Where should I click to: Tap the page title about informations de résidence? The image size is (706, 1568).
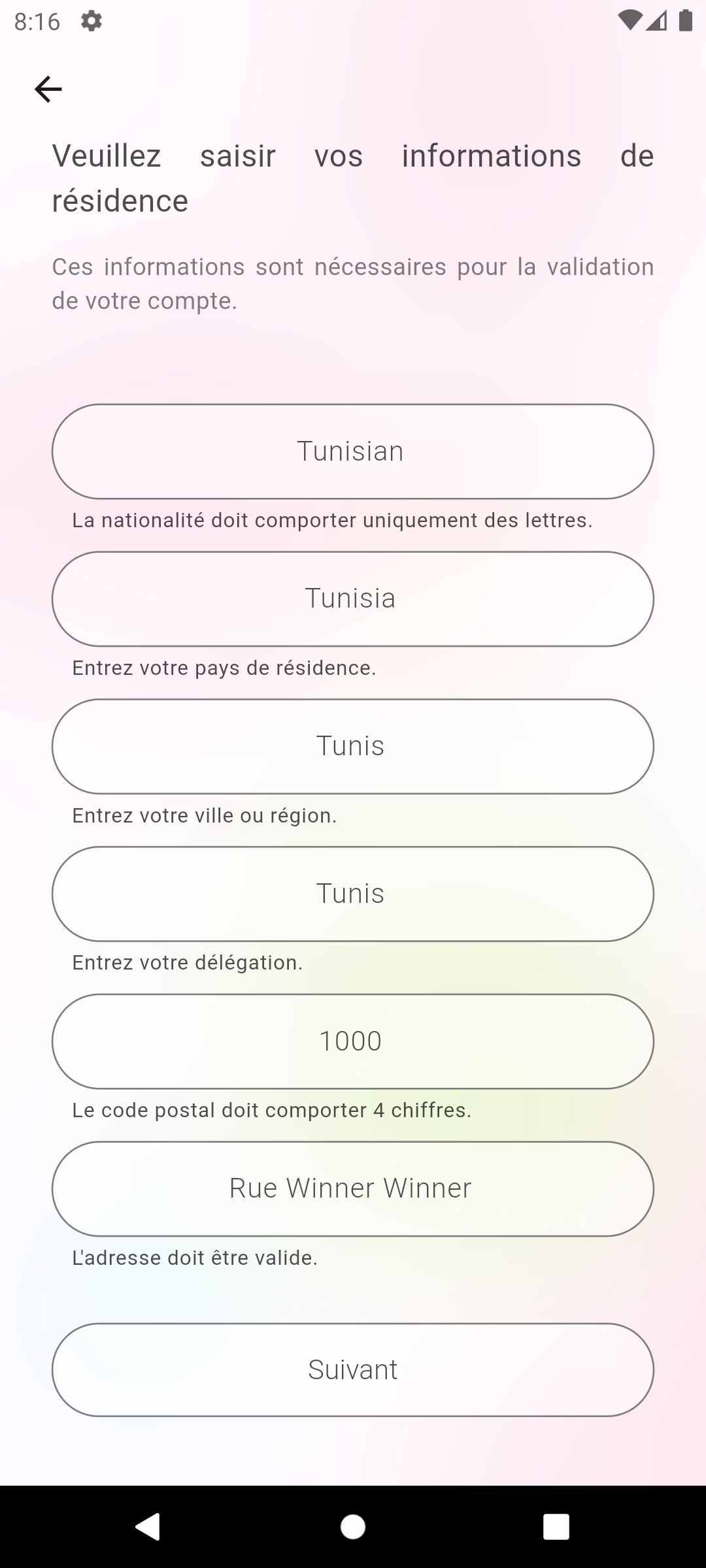[353, 176]
